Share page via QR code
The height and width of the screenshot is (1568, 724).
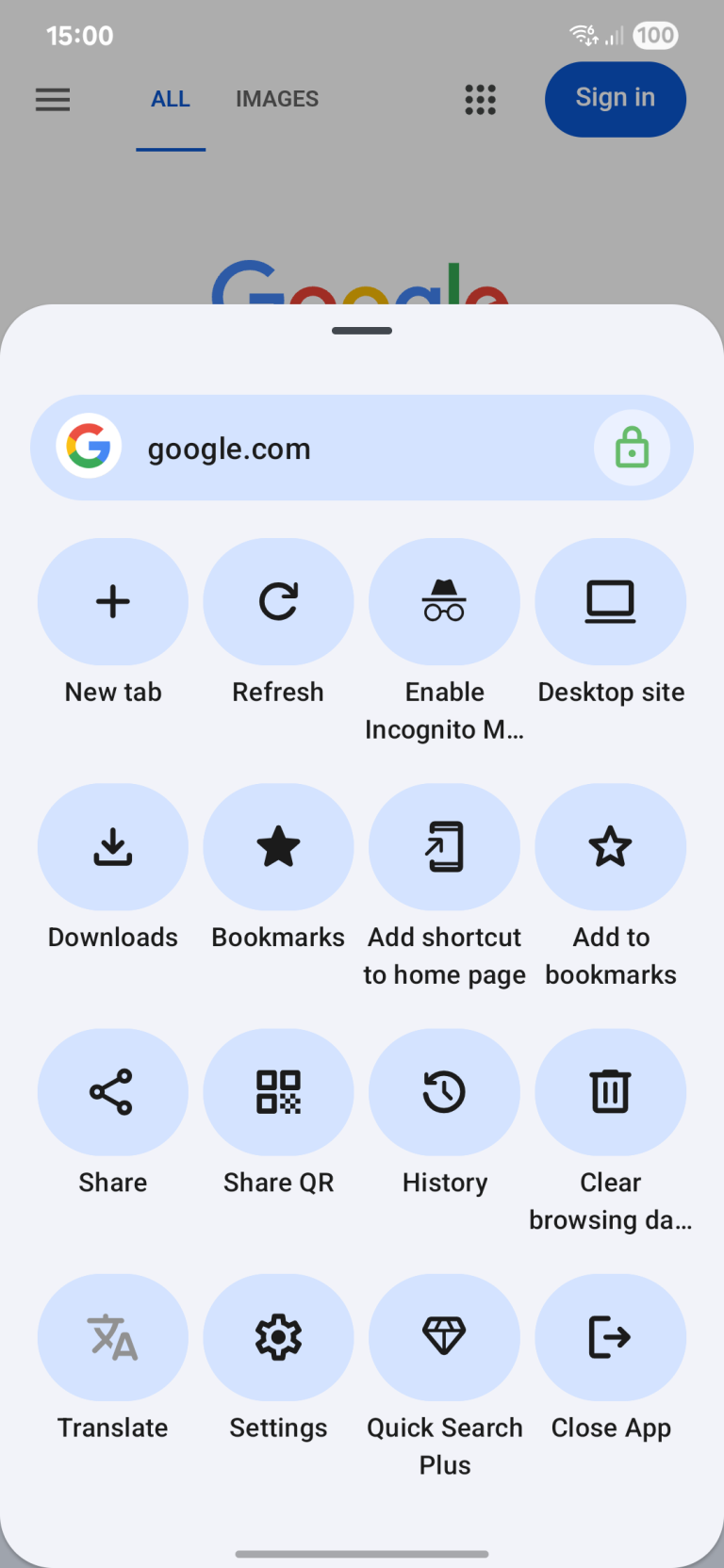[x=278, y=1092]
